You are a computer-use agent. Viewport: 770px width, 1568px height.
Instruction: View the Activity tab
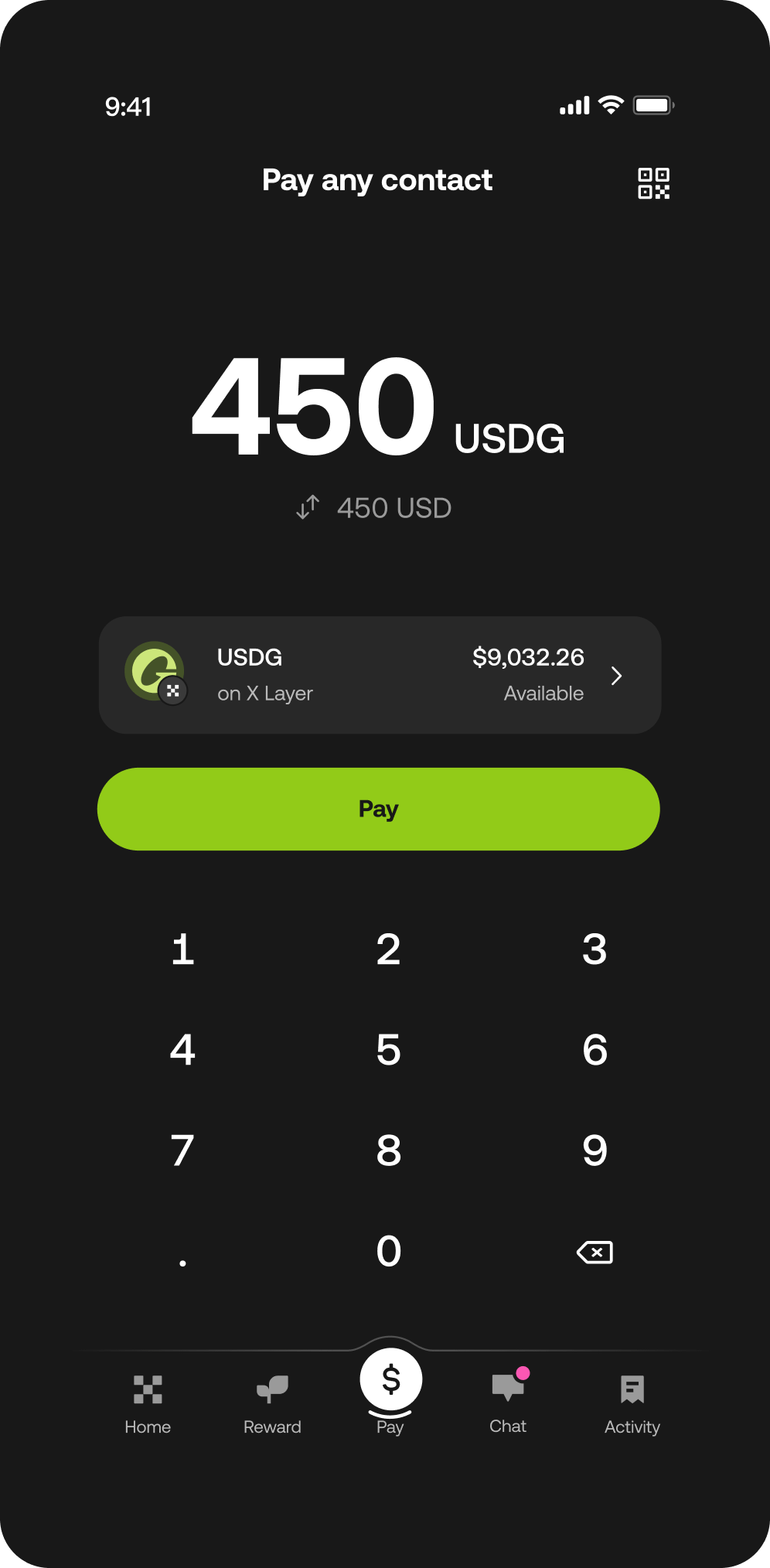632,1403
